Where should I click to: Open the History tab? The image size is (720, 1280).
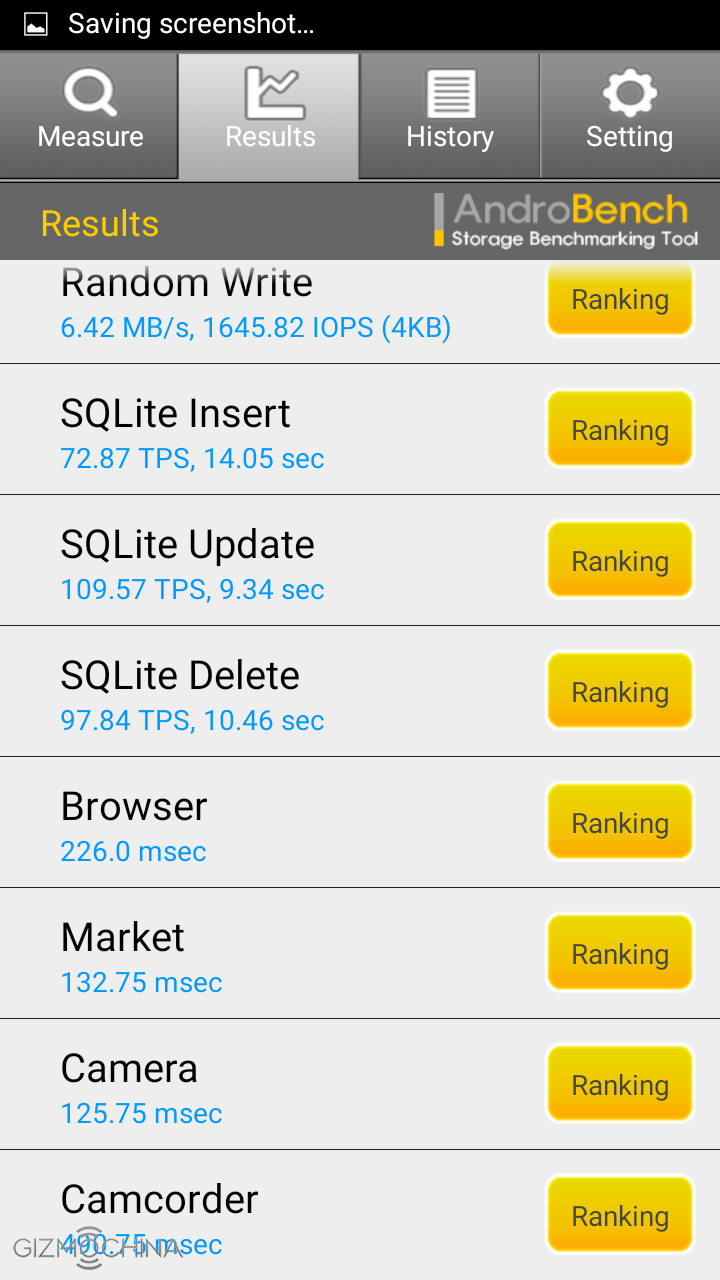(x=450, y=116)
